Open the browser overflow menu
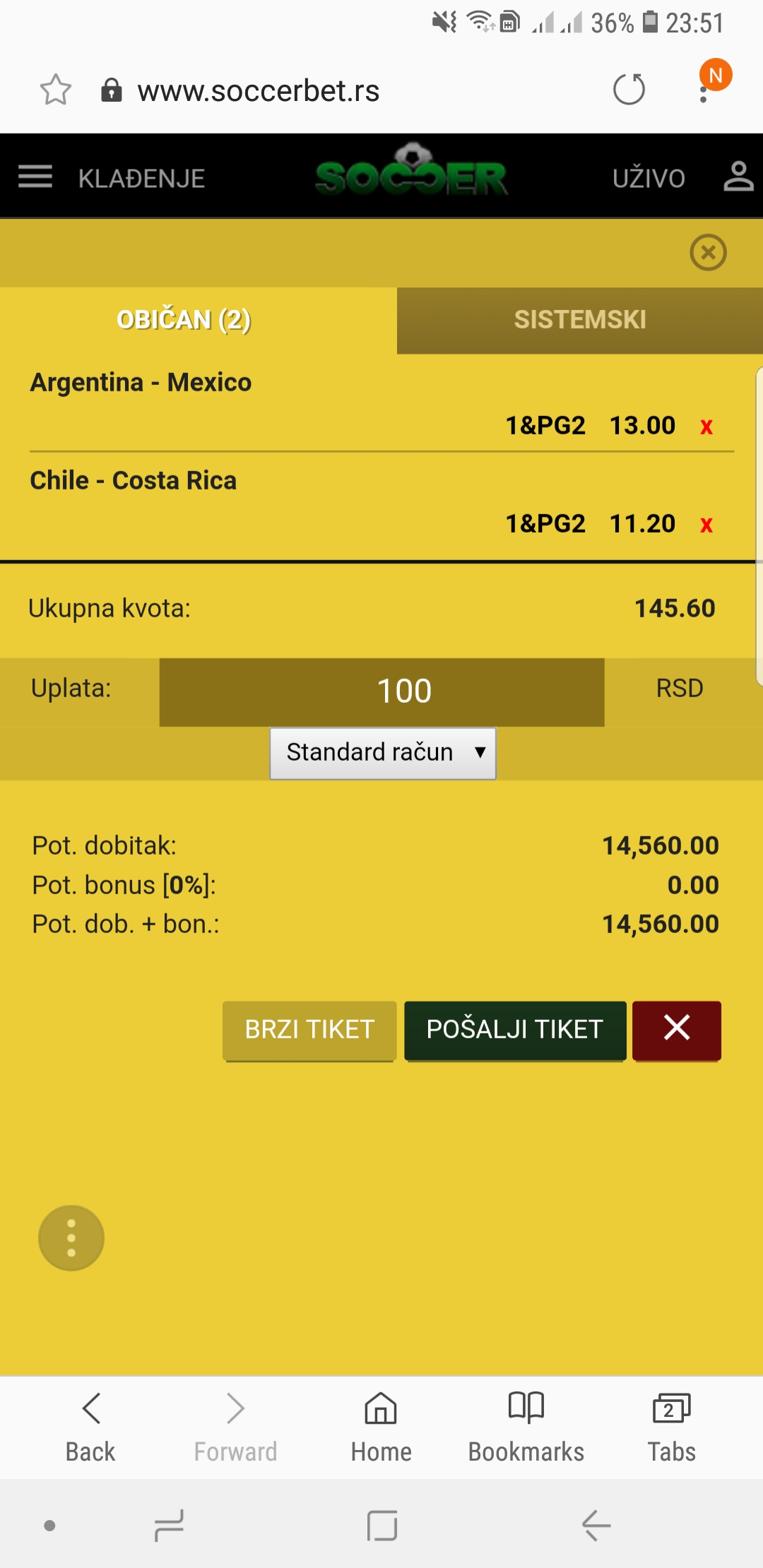The height and width of the screenshot is (1568, 763). [x=704, y=90]
